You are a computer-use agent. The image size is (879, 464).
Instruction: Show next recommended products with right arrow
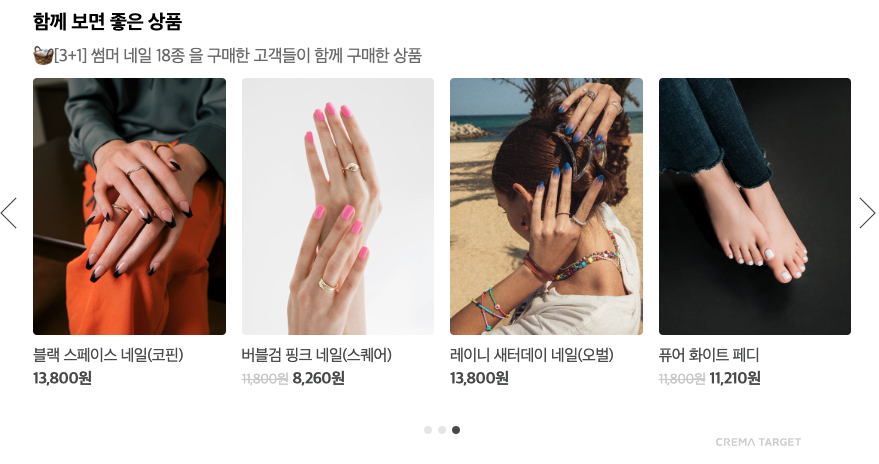(867, 213)
